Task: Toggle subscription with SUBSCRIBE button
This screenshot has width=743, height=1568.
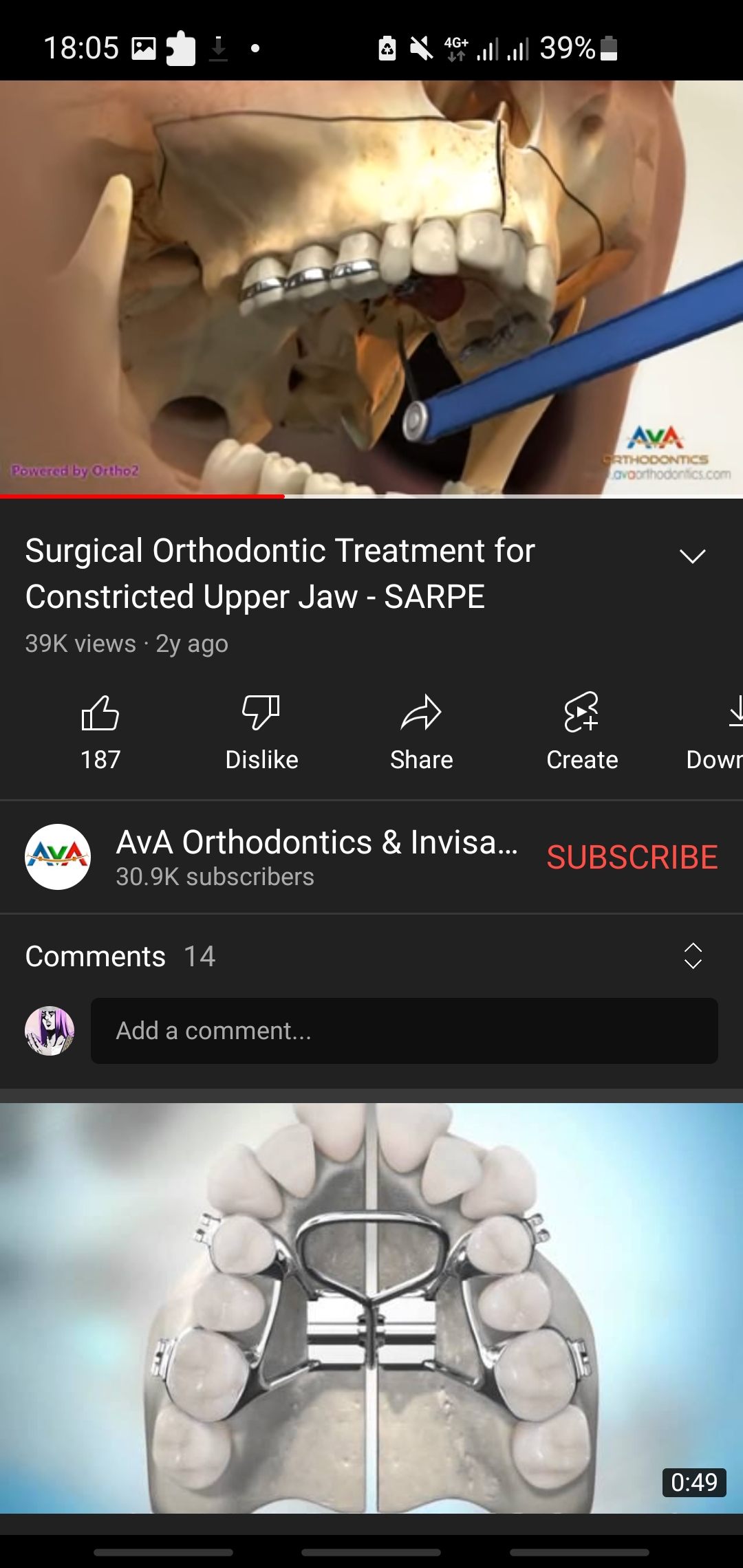Action: [x=632, y=857]
